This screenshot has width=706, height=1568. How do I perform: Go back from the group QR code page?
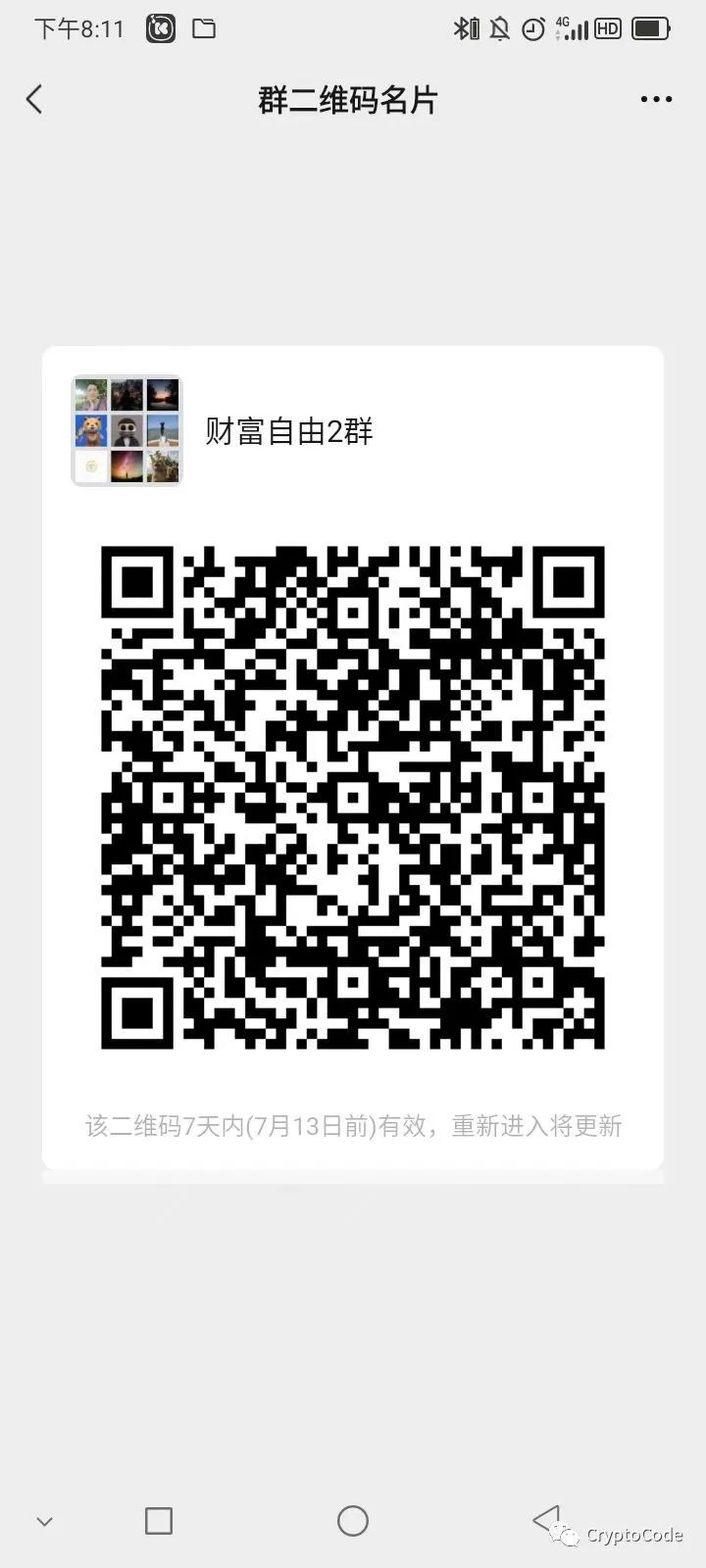coord(34,99)
